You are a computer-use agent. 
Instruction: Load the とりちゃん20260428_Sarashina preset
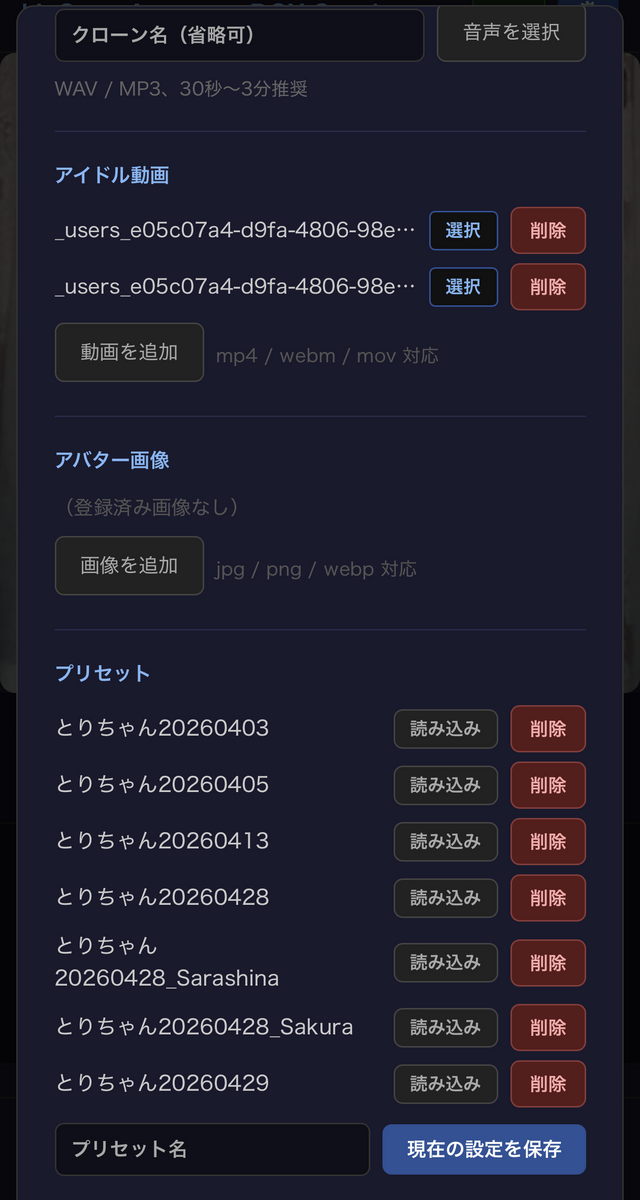pyautogui.click(x=445, y=963)
